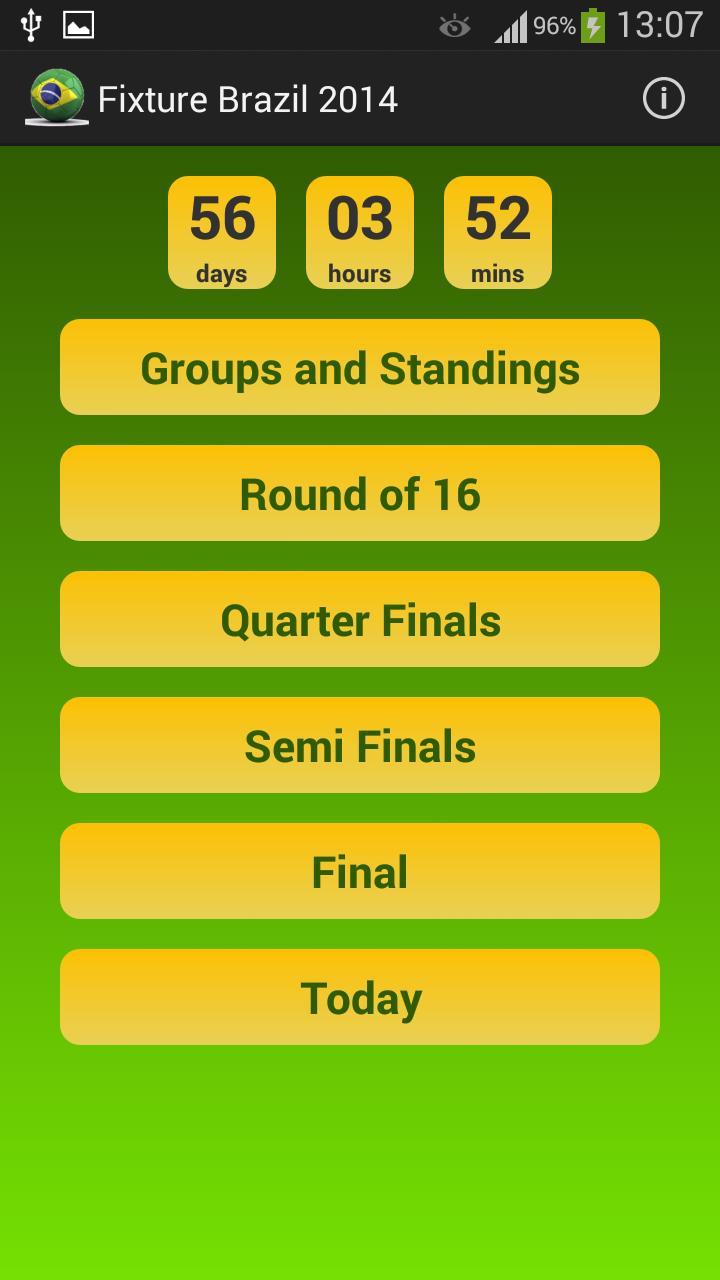
Task: Tap the 56 days countdown tile
Action: [x=222, y=232]
